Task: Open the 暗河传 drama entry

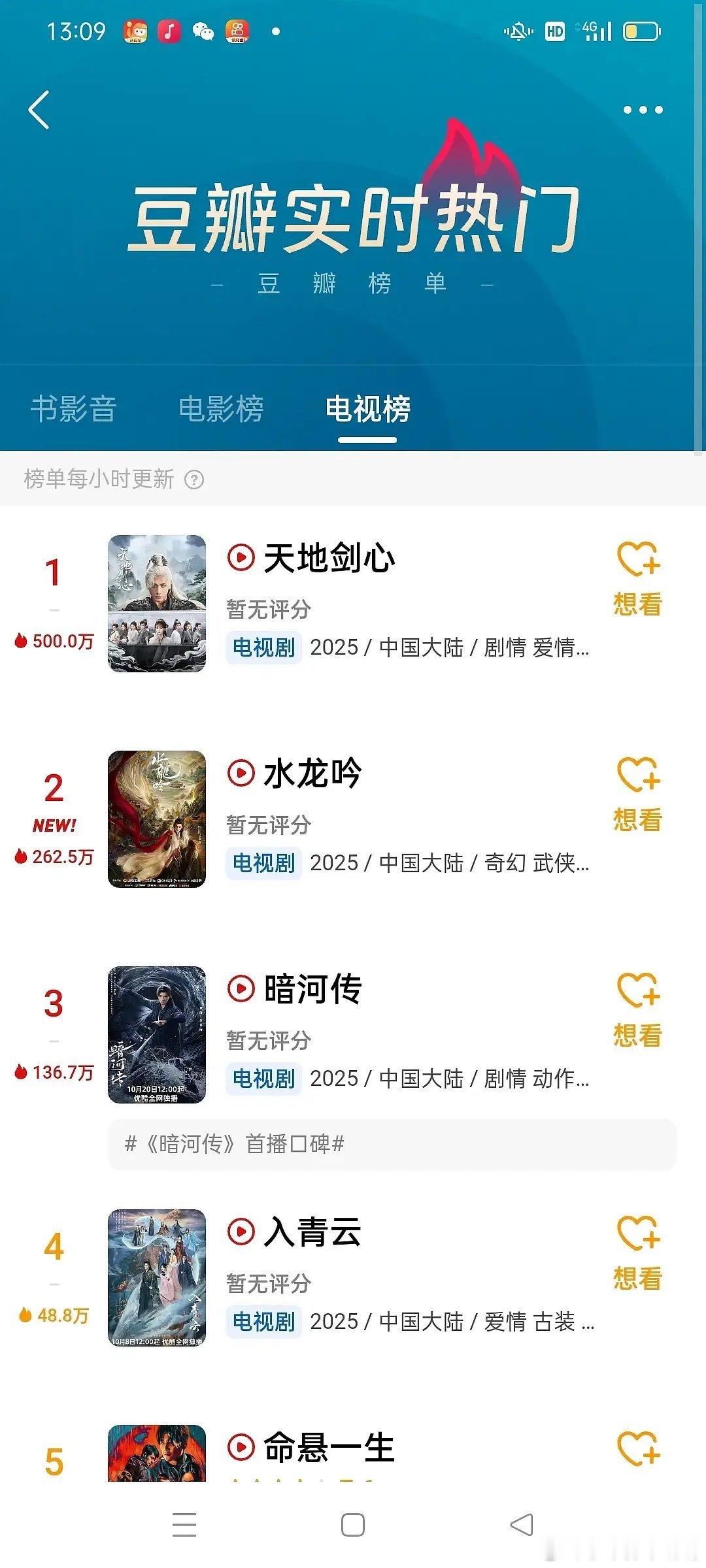Action: click(x=312, y=989)
